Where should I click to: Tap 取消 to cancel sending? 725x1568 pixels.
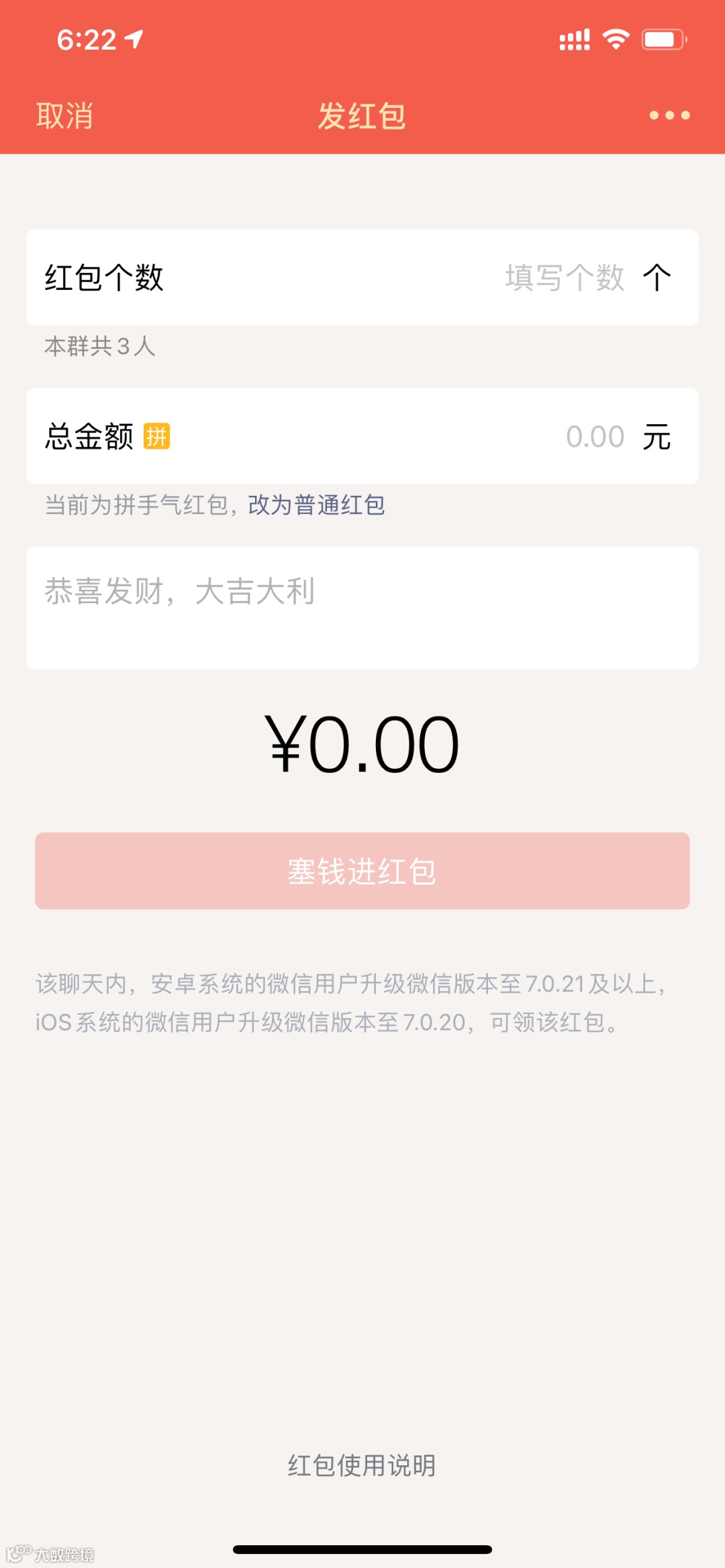(x=64, y=116)
